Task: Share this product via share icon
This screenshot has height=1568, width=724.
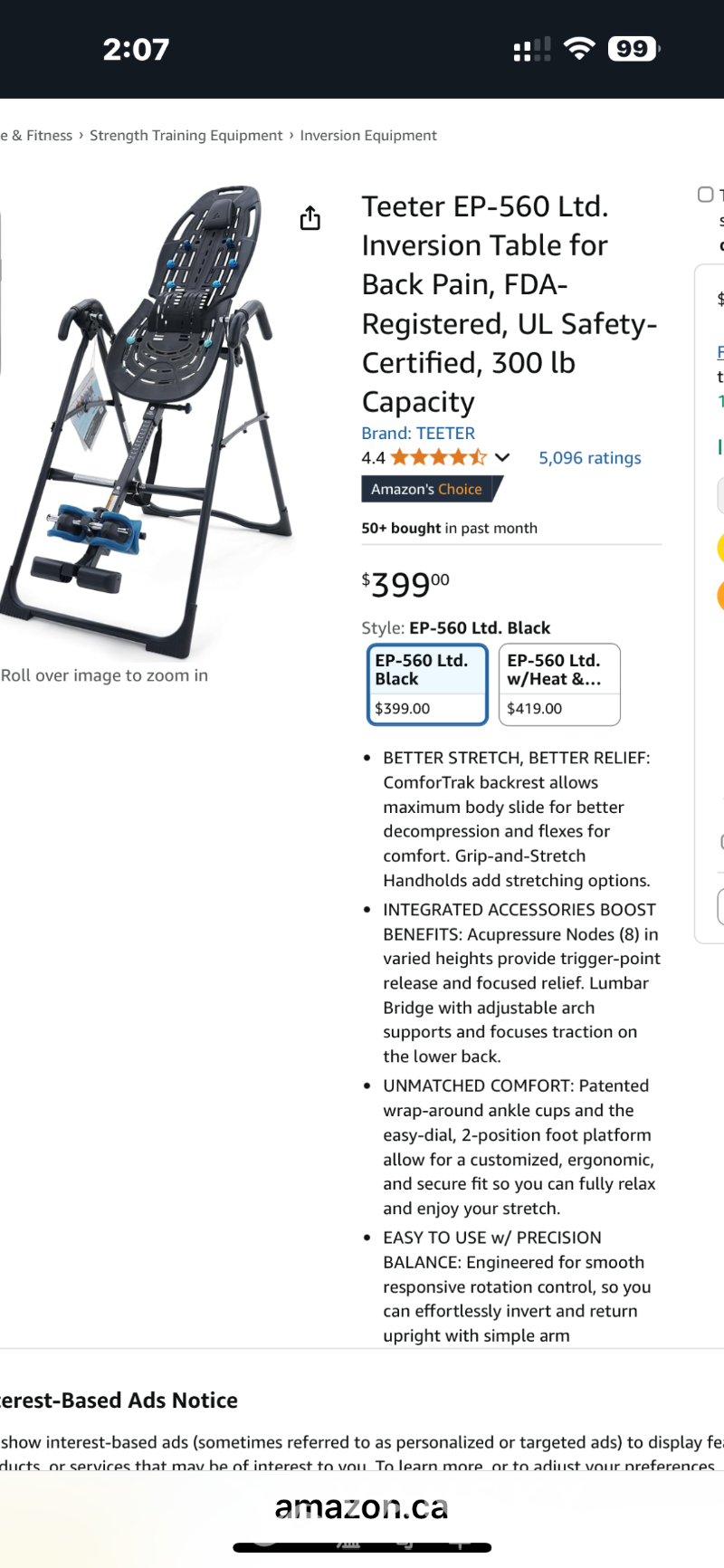Action: (x=310, y=218)
